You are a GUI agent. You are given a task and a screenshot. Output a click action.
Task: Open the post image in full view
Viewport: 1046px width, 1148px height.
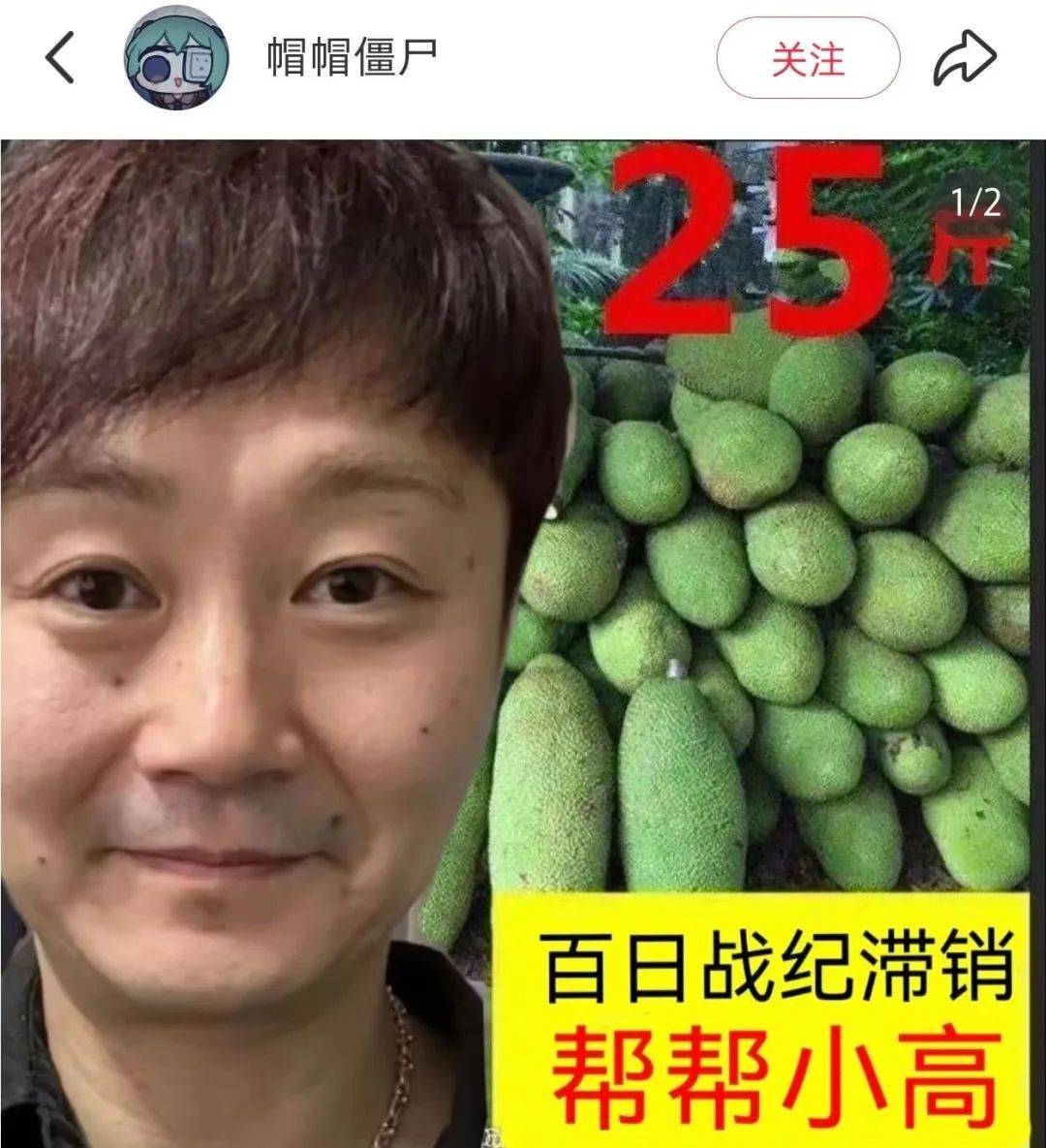pyautogui.click(x=523, y=639)
